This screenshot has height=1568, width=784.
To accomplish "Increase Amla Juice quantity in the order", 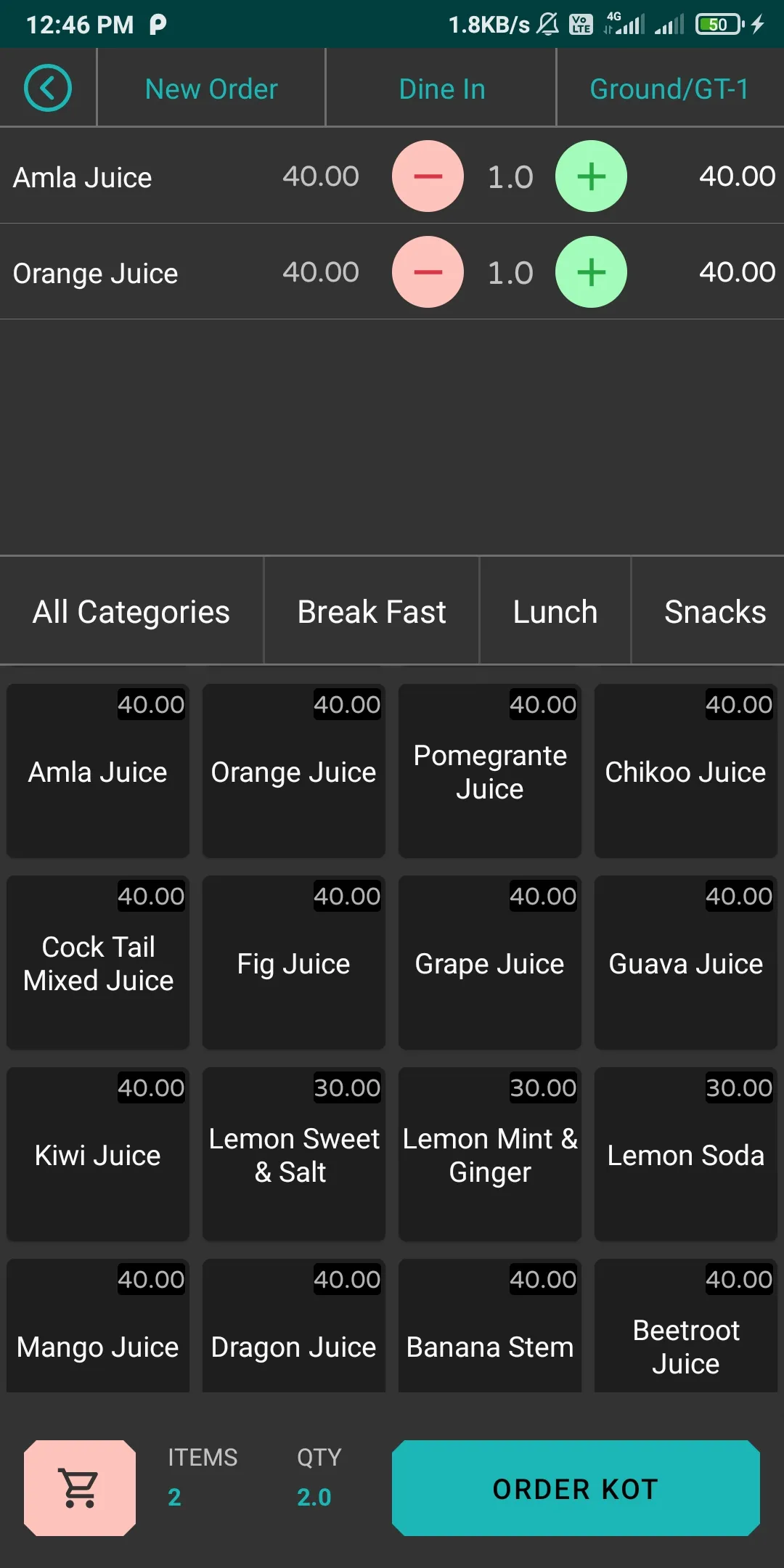I will tap(591, 176).
